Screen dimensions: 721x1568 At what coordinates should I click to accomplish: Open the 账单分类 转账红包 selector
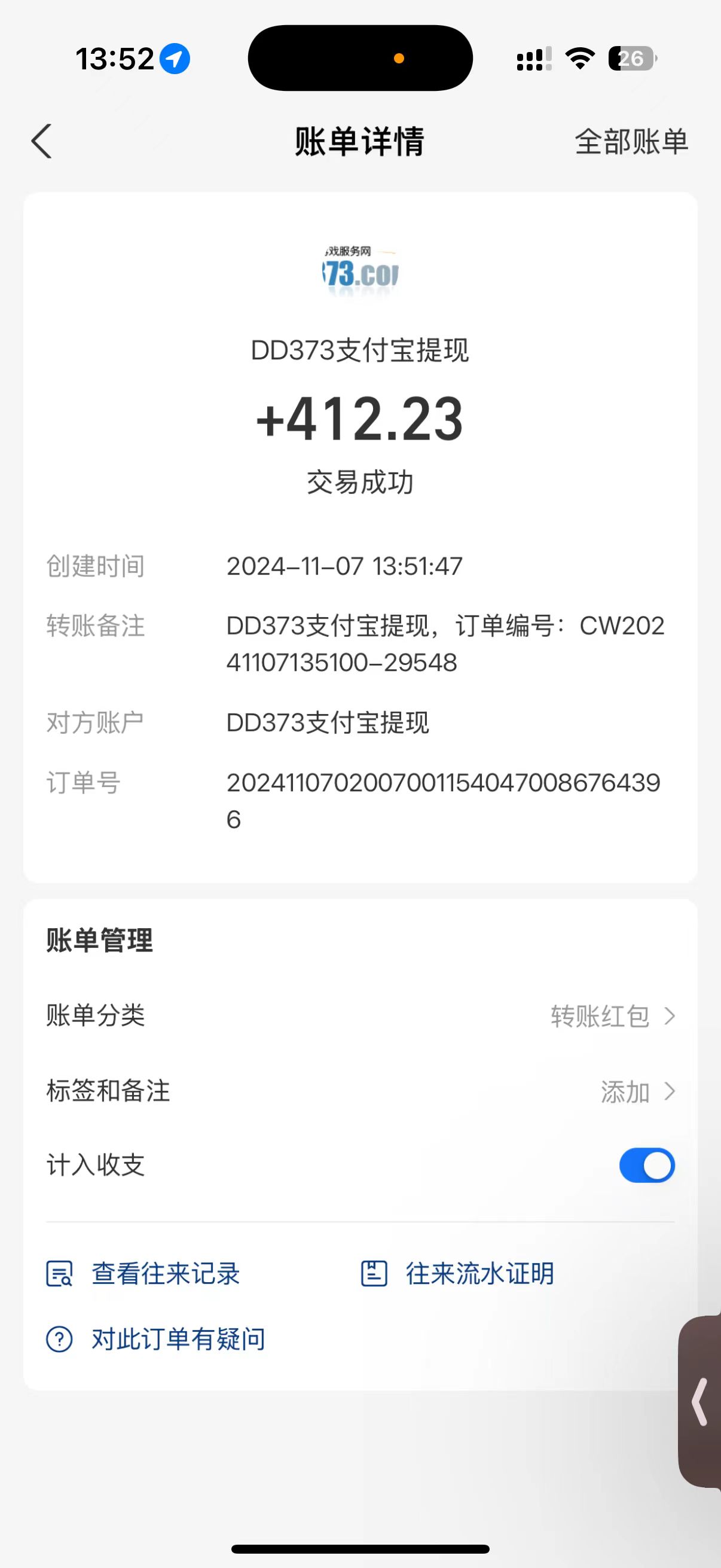pyautogui.click(x=609, y=1015)
